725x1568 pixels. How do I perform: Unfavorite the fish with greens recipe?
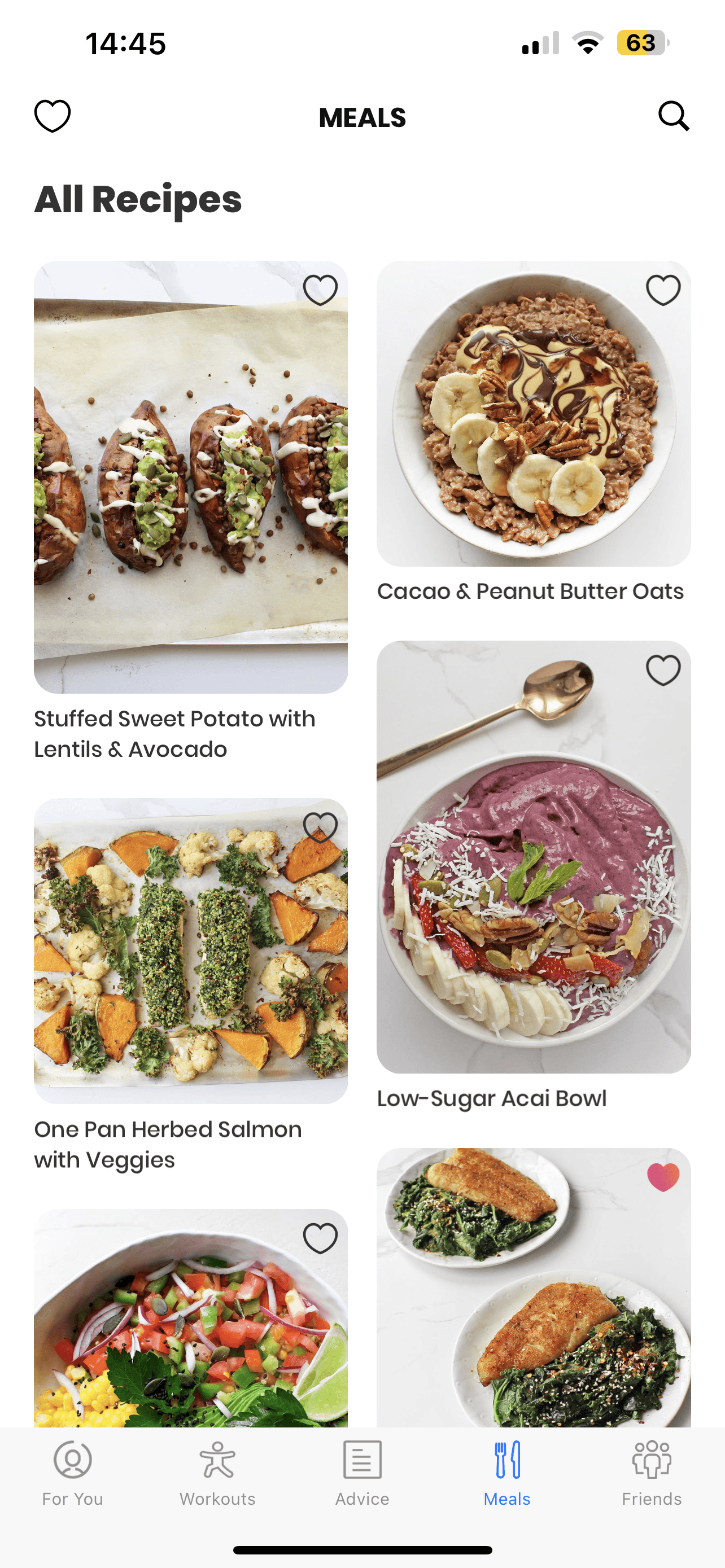tap(663, 1177)
